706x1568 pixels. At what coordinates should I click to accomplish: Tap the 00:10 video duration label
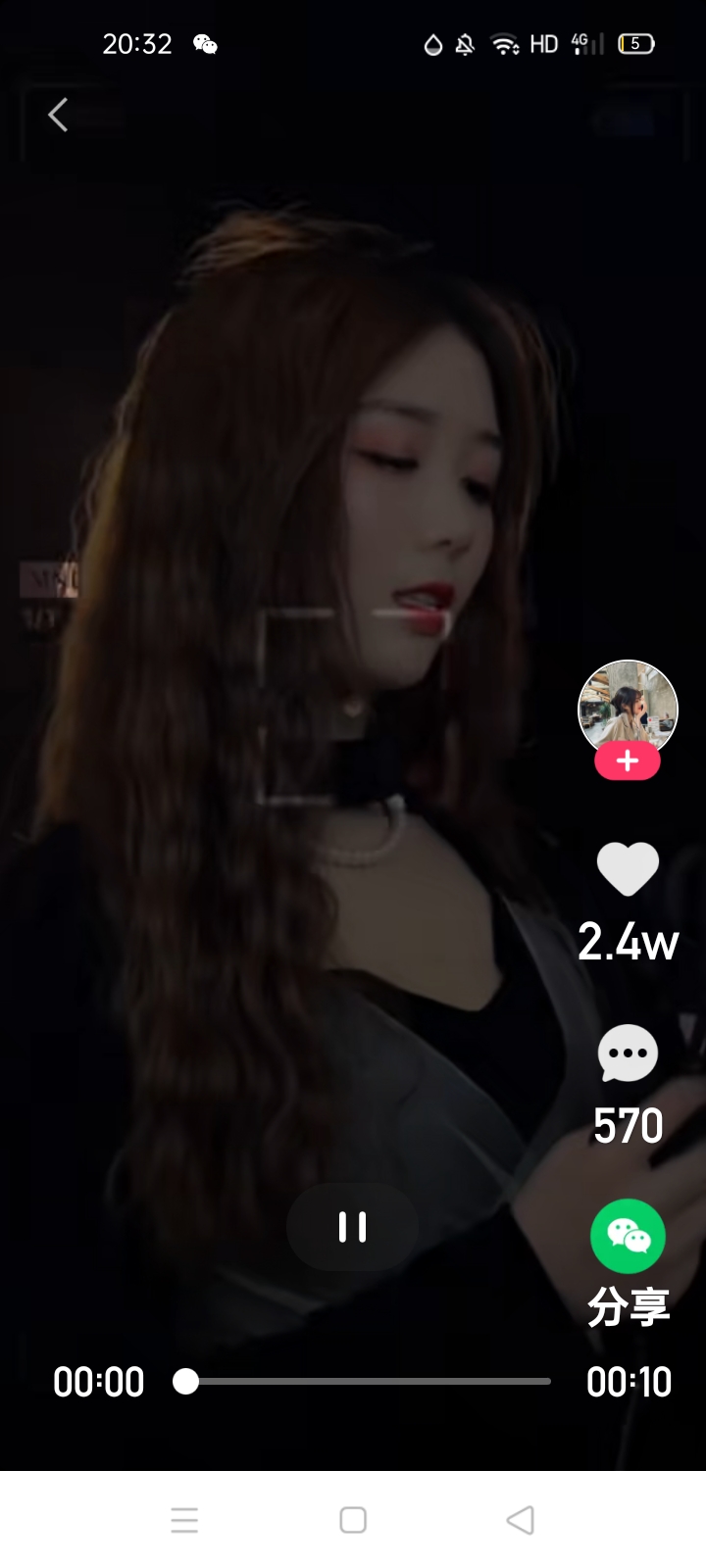[x=629, y=1382]
